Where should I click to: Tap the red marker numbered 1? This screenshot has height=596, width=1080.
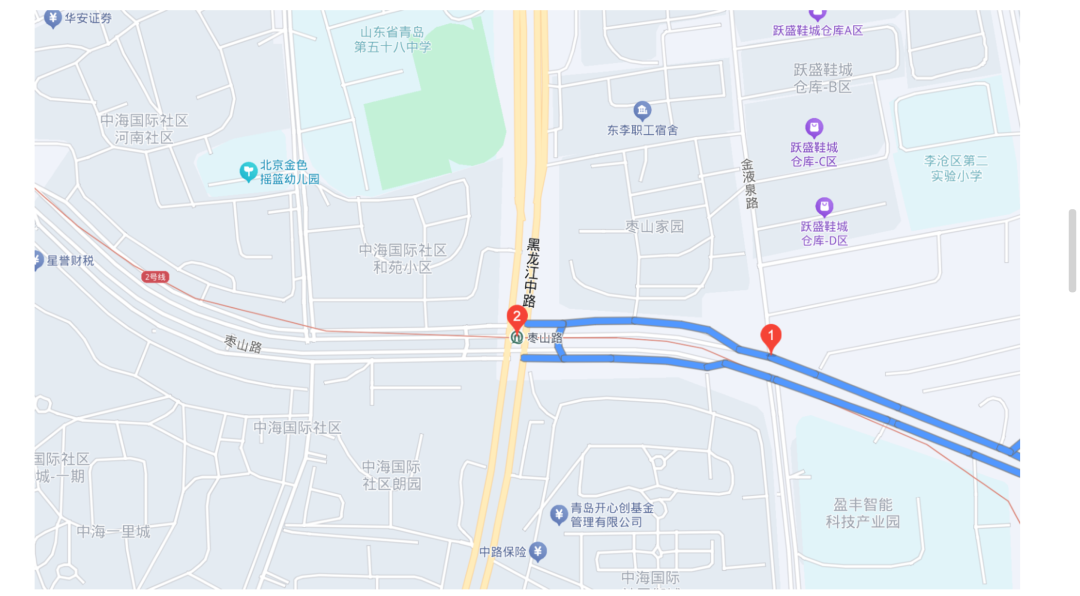click(x=770, y=338)
